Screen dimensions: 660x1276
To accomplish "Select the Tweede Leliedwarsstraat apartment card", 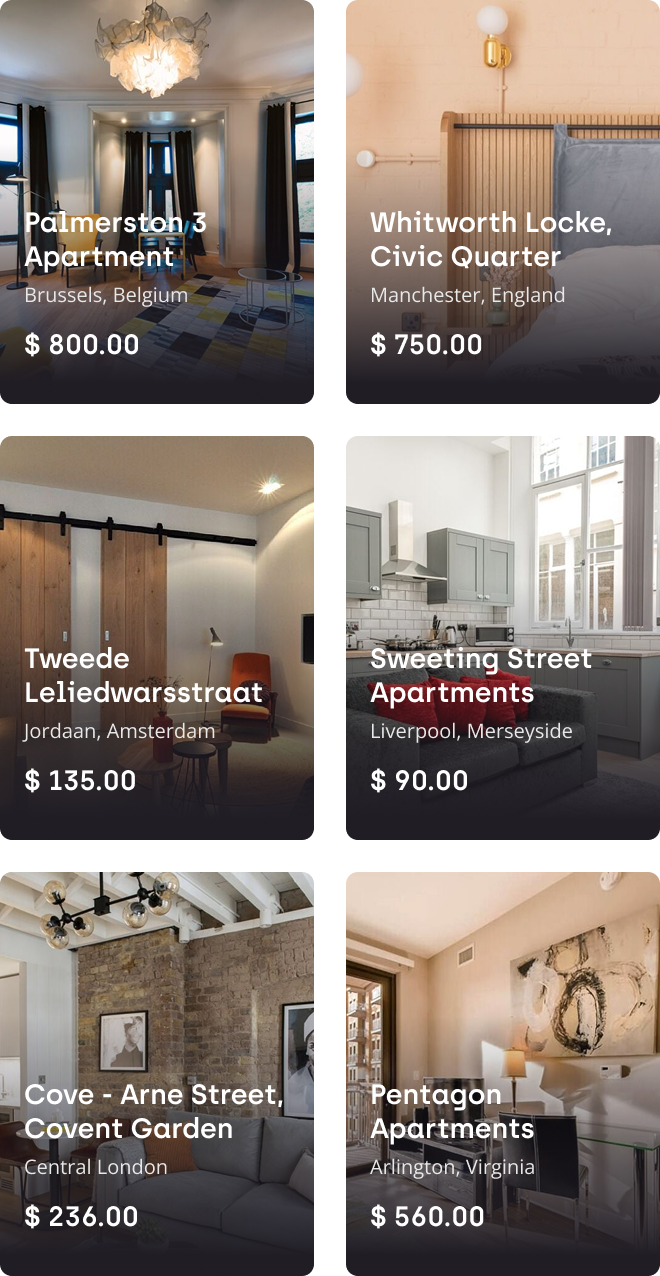I will click(157, 637).
